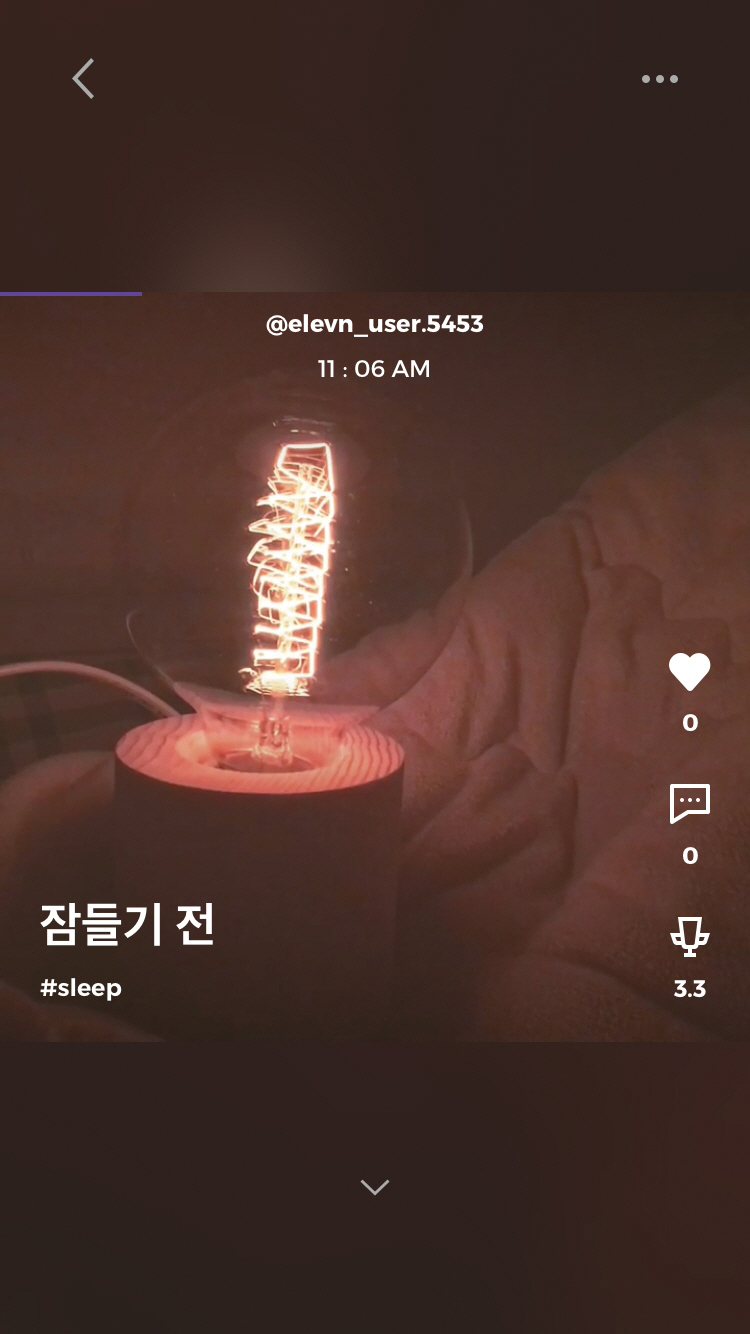Go back using the top arrow
This screenshot has width=750, height=1334.
click(x=83, y=79)
